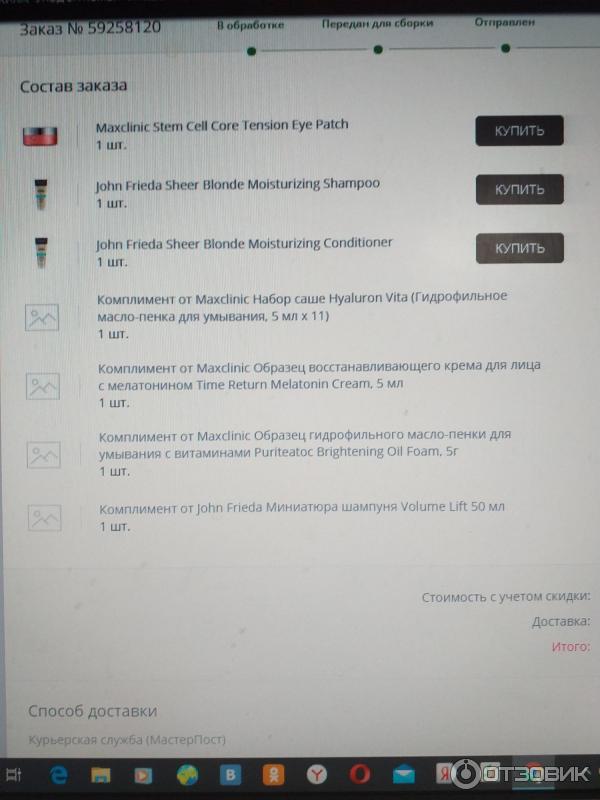Open Sheer Blonde Moisturizing Shampoo product link
This screenshot has width=600, height=800.
click(237, 184)
